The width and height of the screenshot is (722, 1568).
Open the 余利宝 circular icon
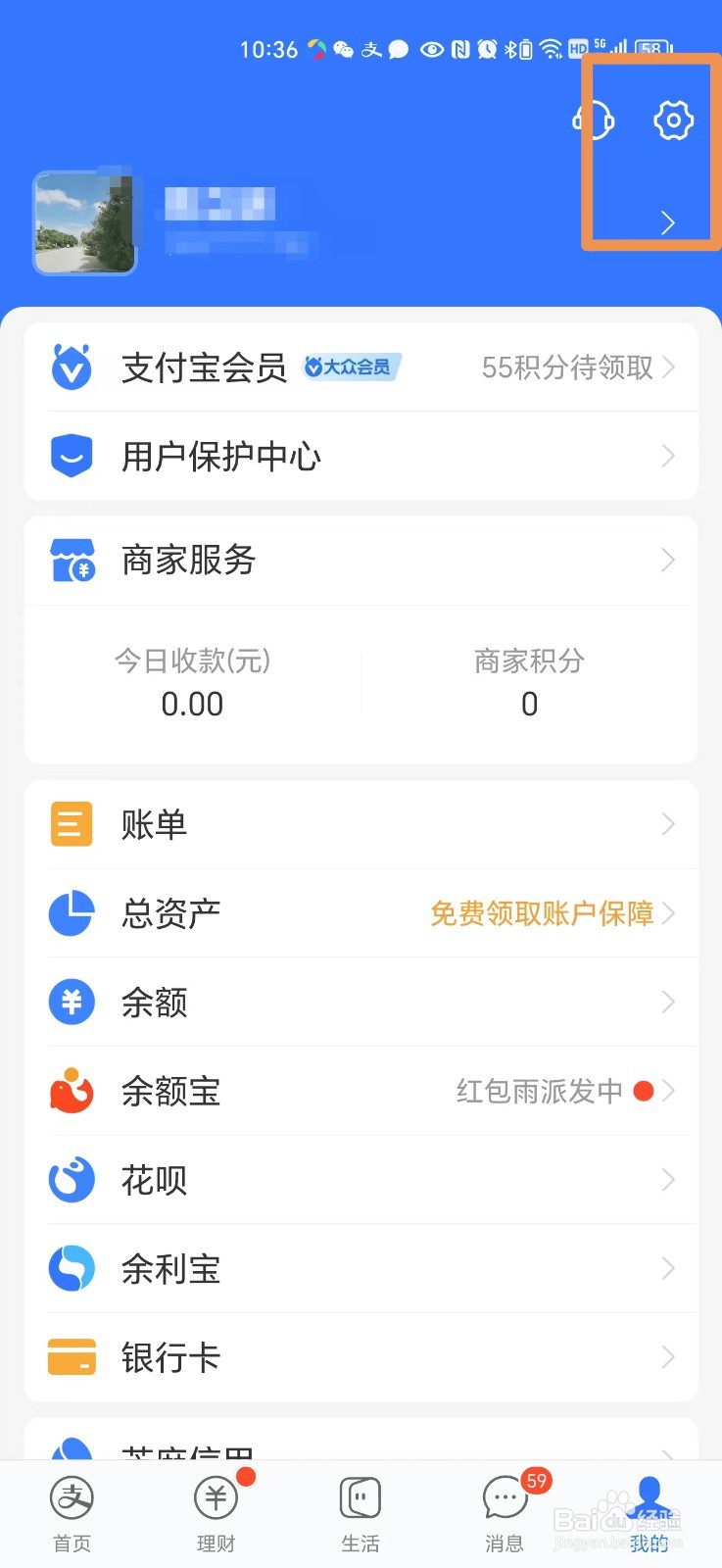click(x=70, y=1268)
